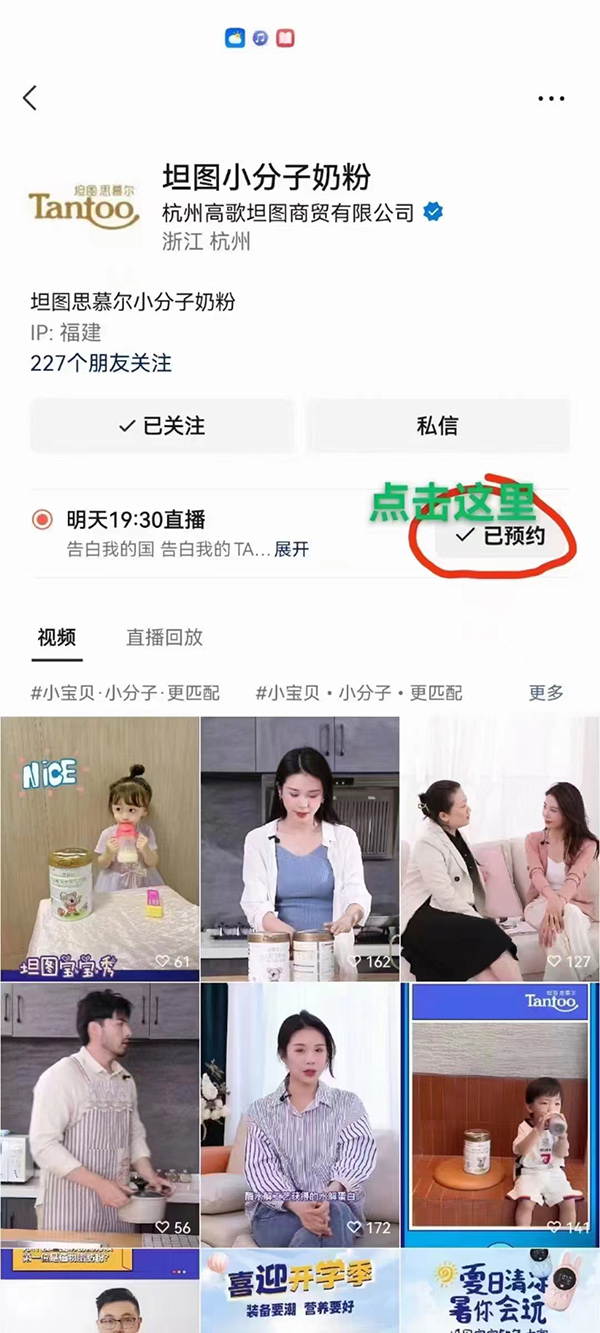The image size is (600, 1333).
Task: Go back using the back arrow
Action: coord(30,97)
